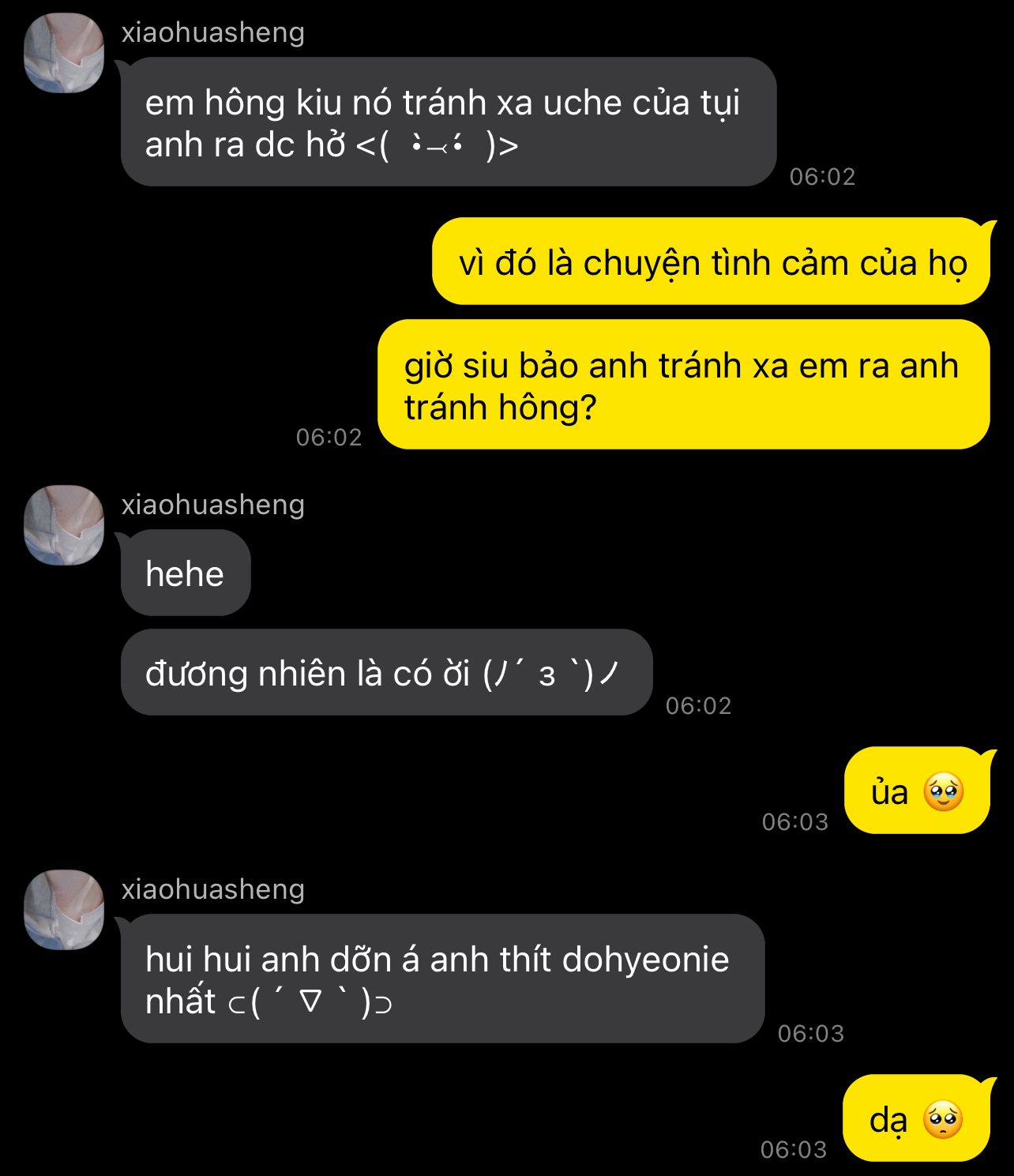
Task: View xiaohuasheng's profile photo above the "hui hui" message
Action: tap(64, 910)
